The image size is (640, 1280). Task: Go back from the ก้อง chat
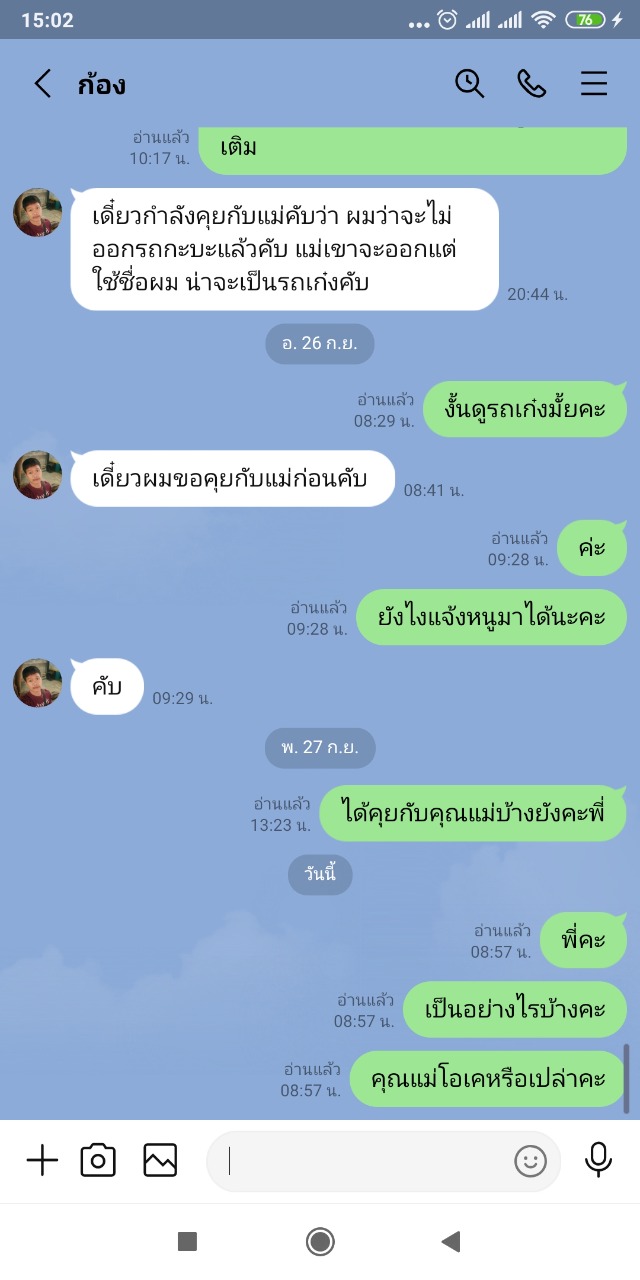(42, 84)
